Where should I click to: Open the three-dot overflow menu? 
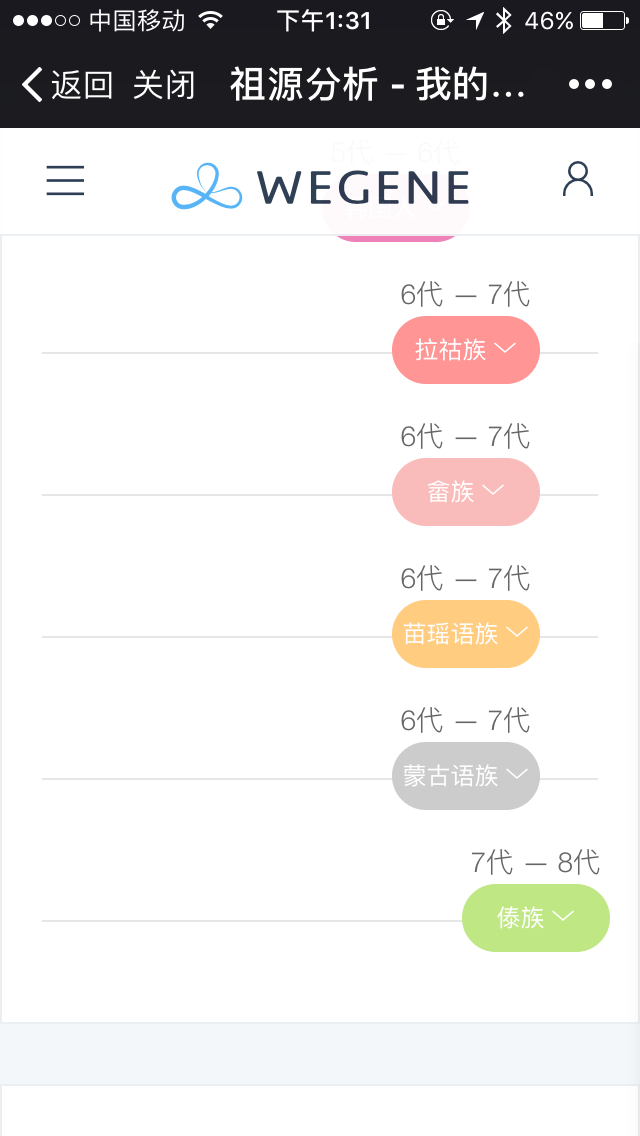591,85
